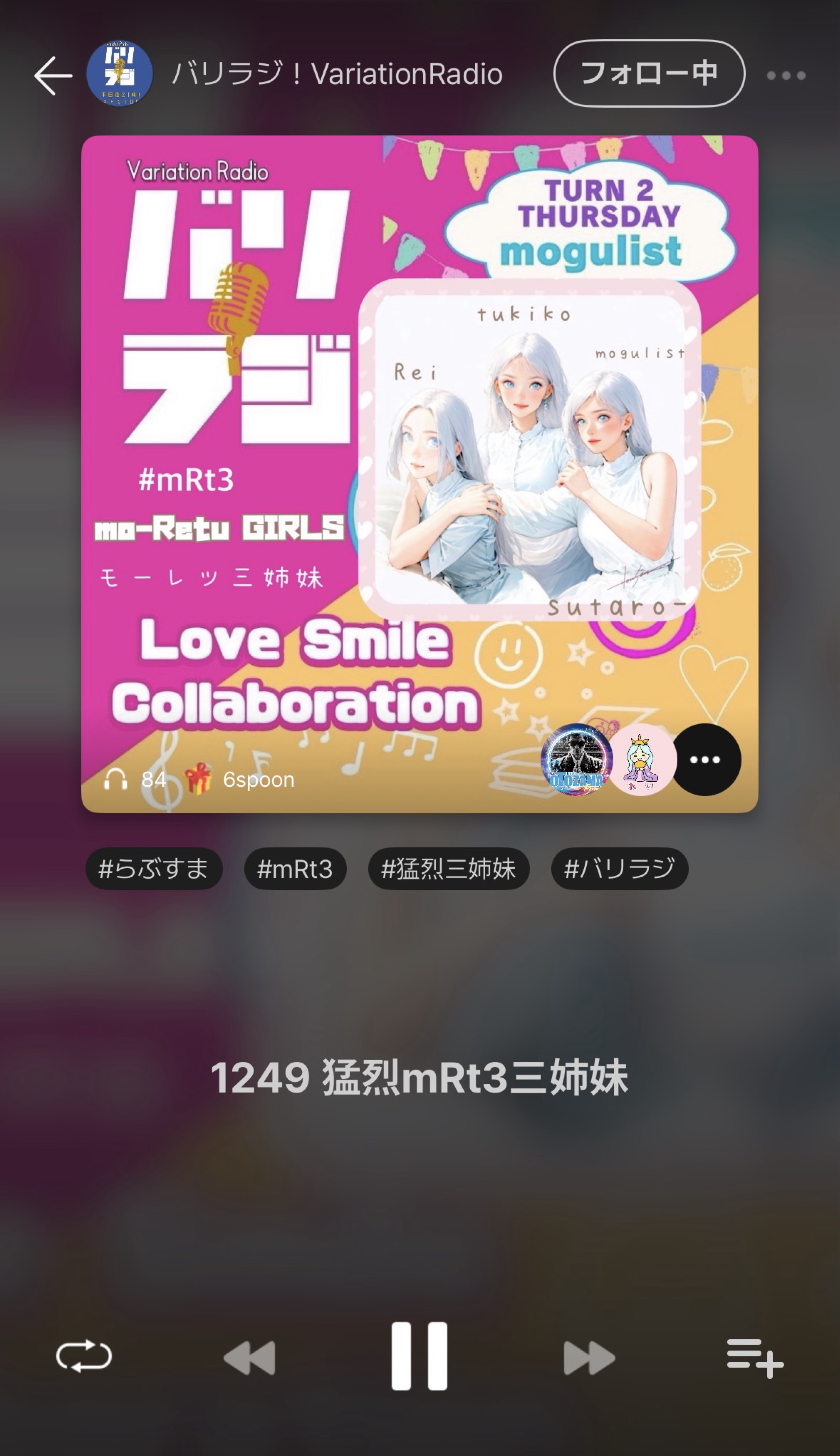Toggle the repeat playback icon
This screenshot has height=1456, width=840.
[84, 1356]
